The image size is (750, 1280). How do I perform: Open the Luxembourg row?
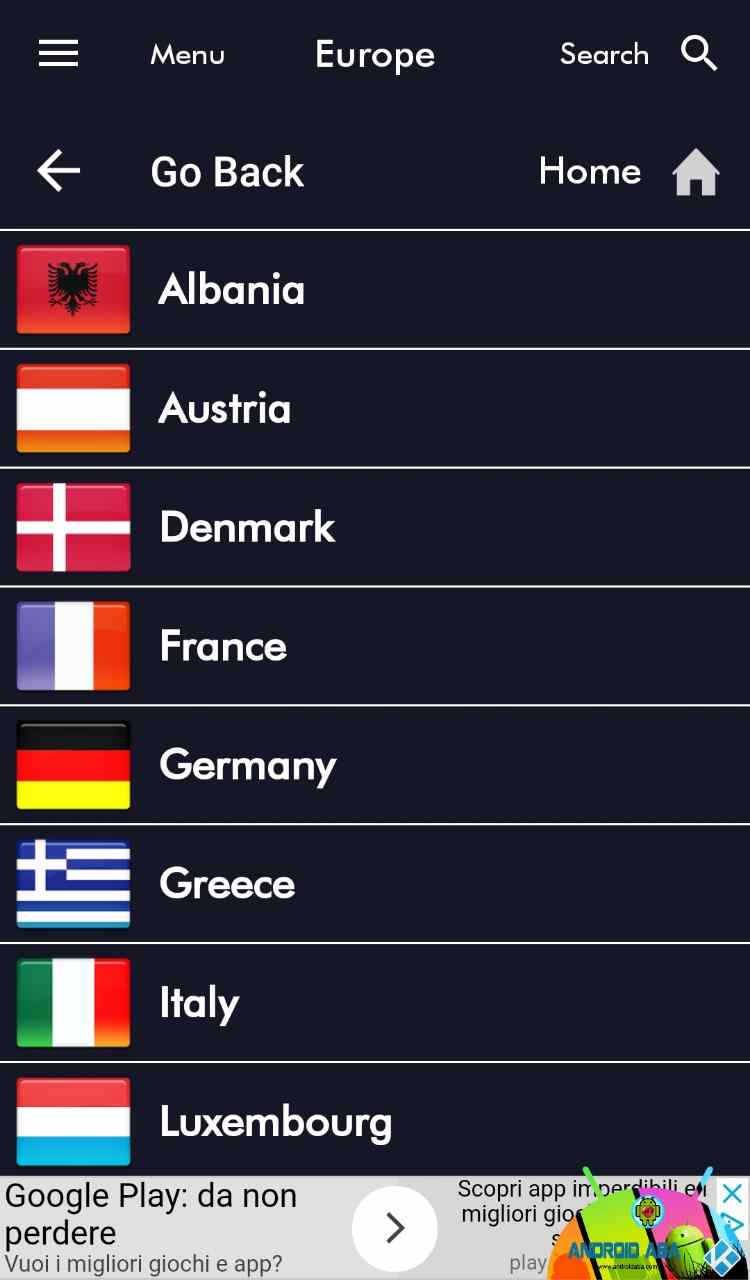[375, 1121]
